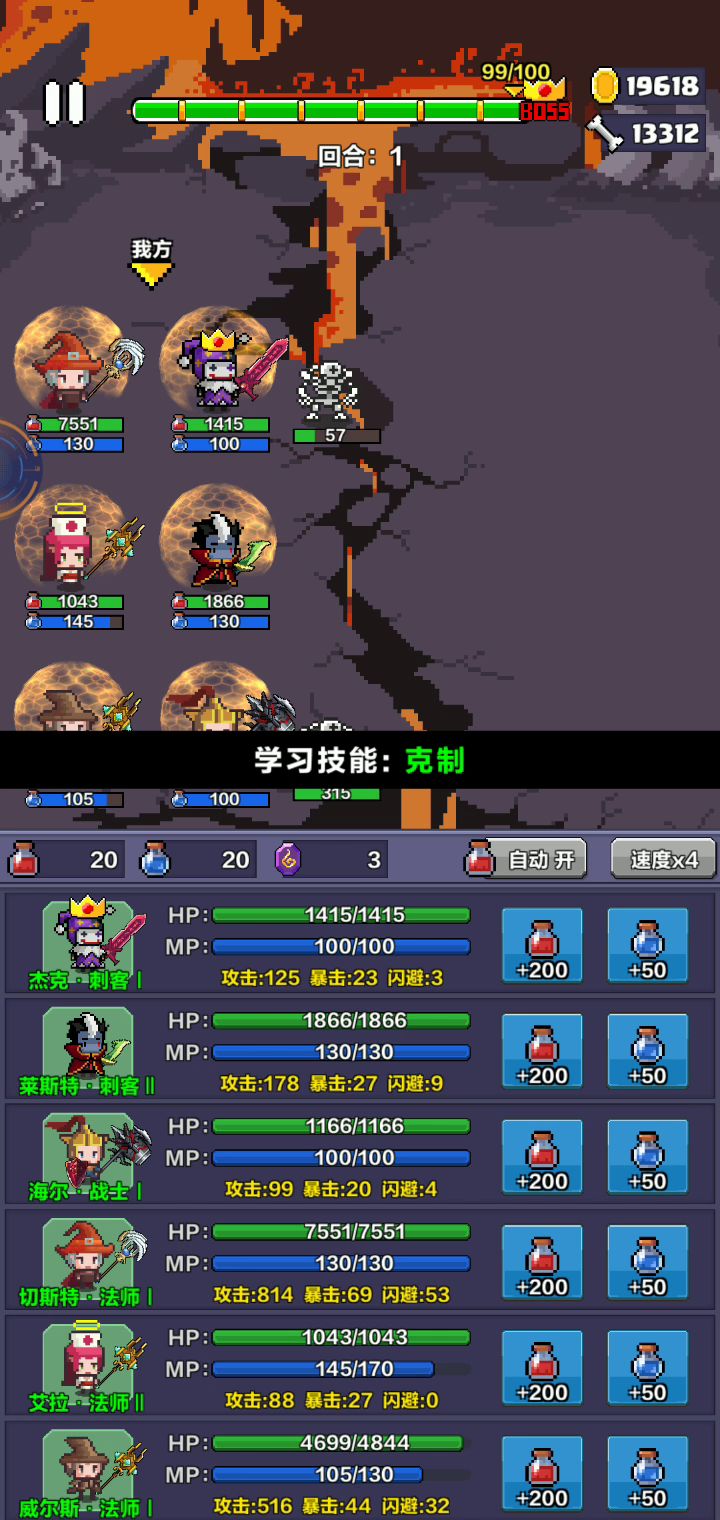Heal 艾拉·法师 with +200 HP potion
Image resolution: width=720 pixels, height=1520 pixels.
[542, 1369]
